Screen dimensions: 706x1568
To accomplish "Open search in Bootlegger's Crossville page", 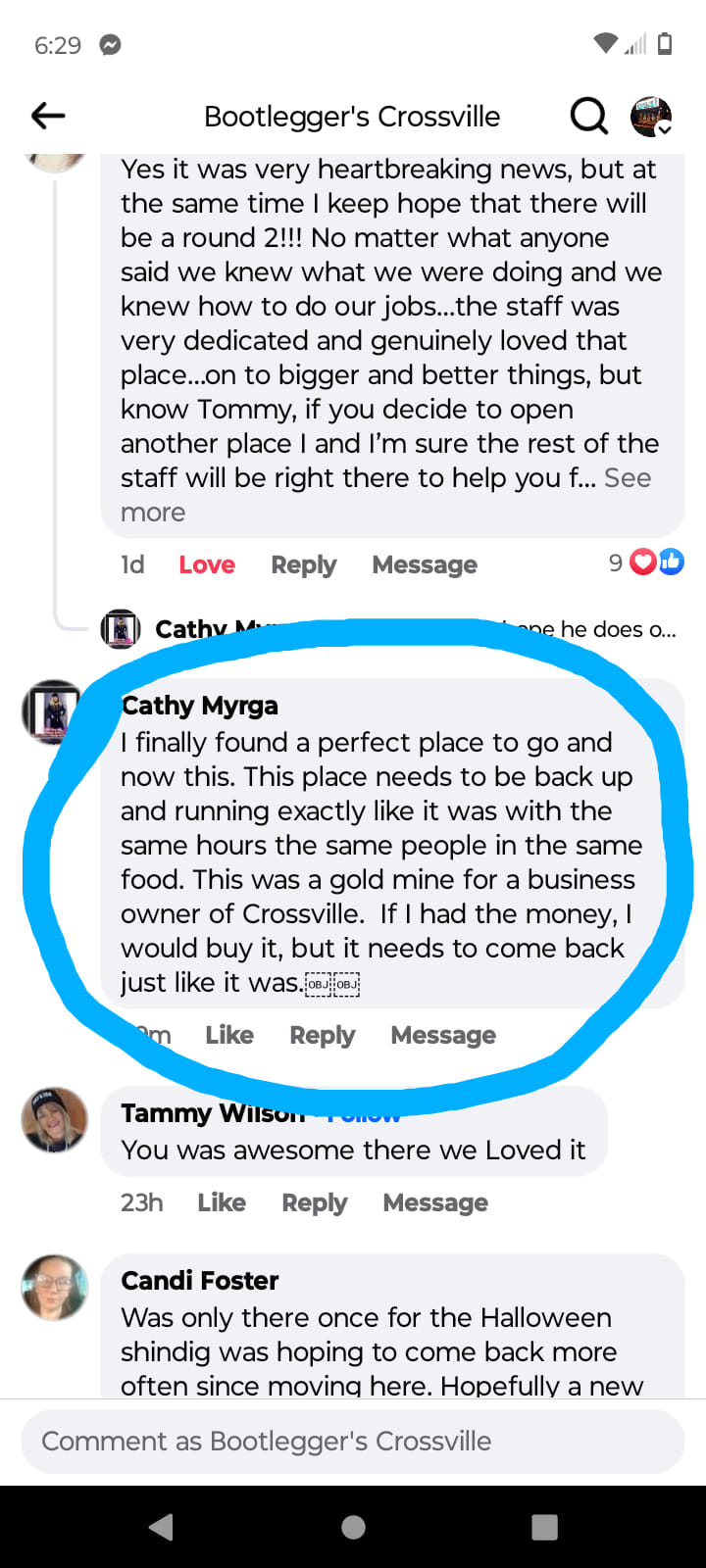I will coord(588,117).
